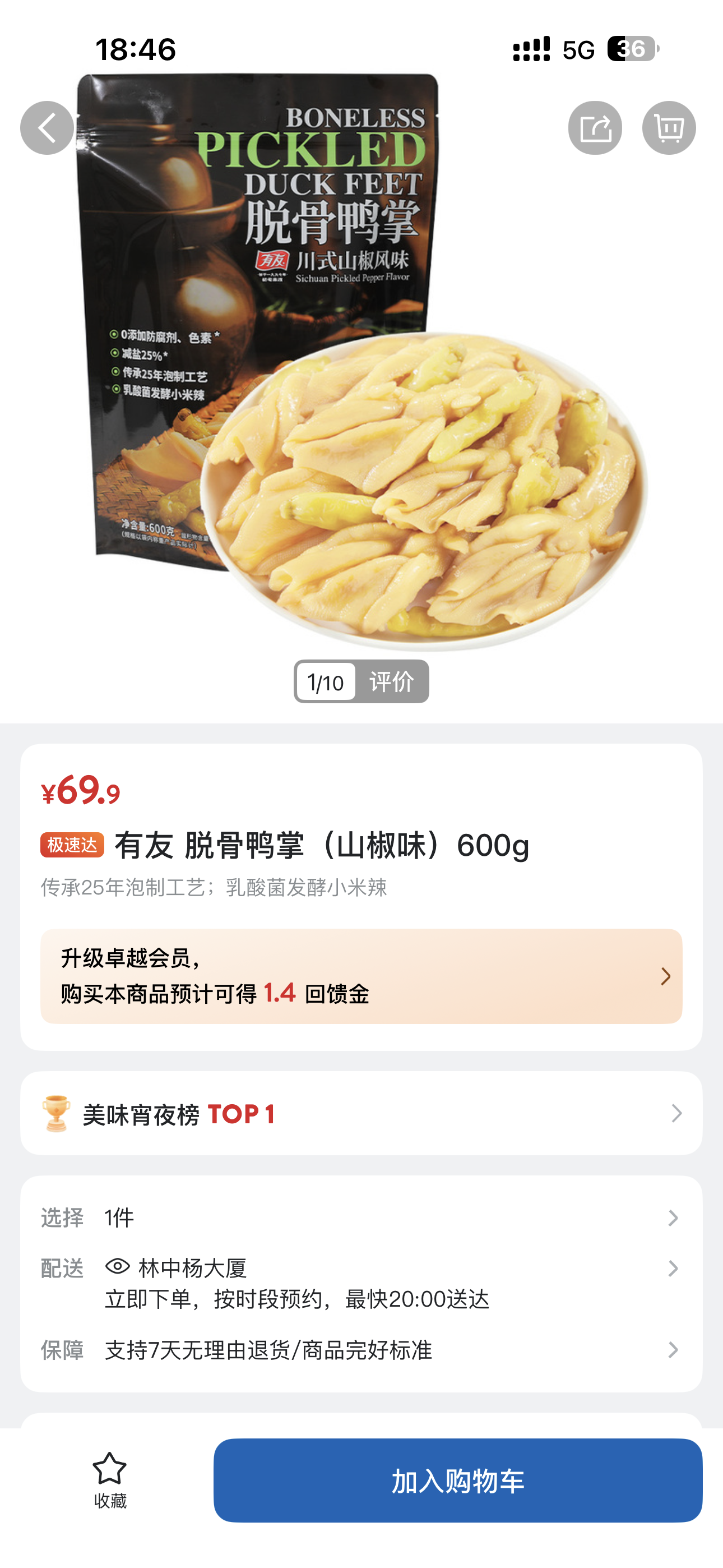
Task: Open the shopping cart icon
Action: coord(668,128)
